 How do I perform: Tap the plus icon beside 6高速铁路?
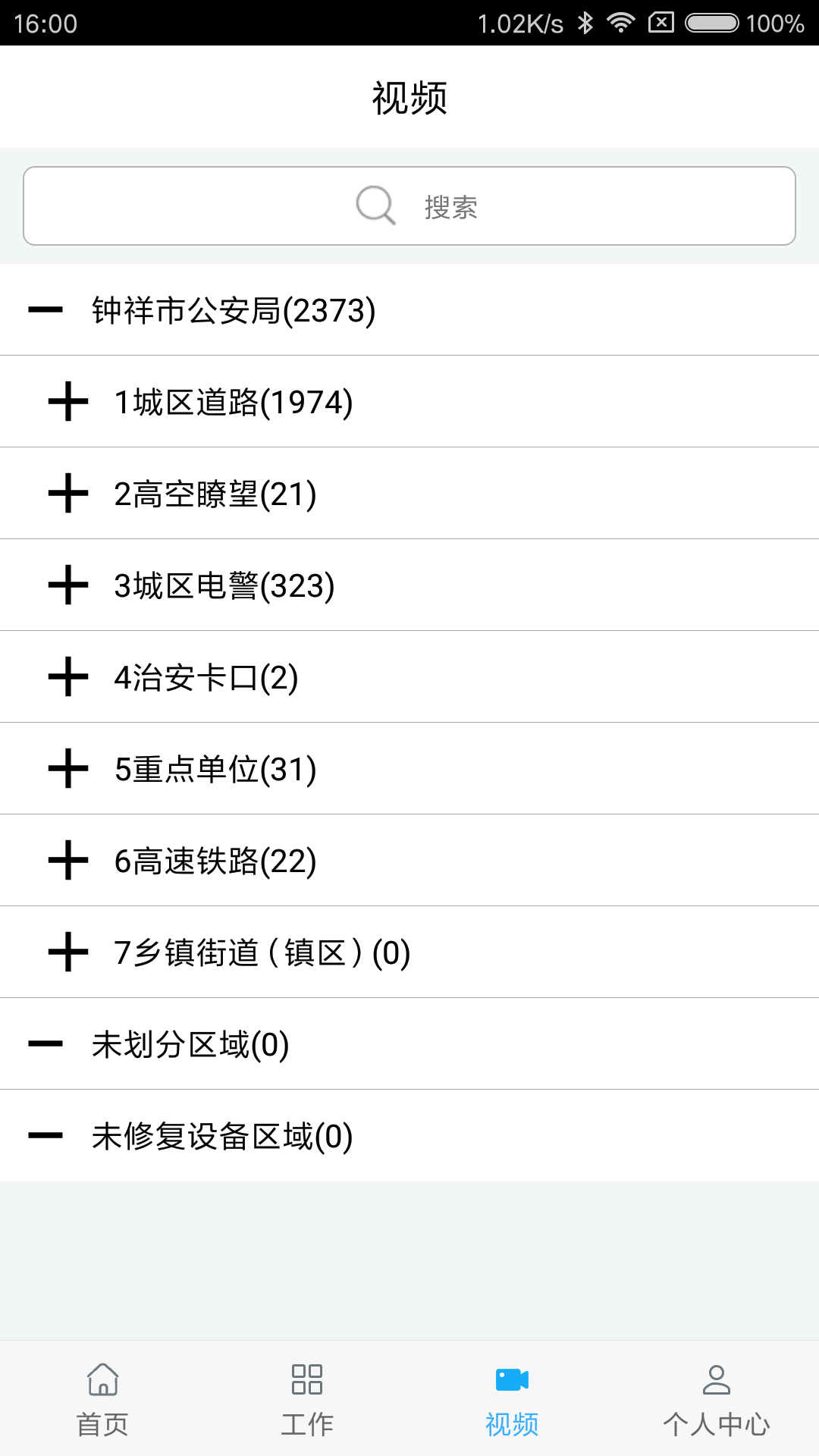pos(68,859)
